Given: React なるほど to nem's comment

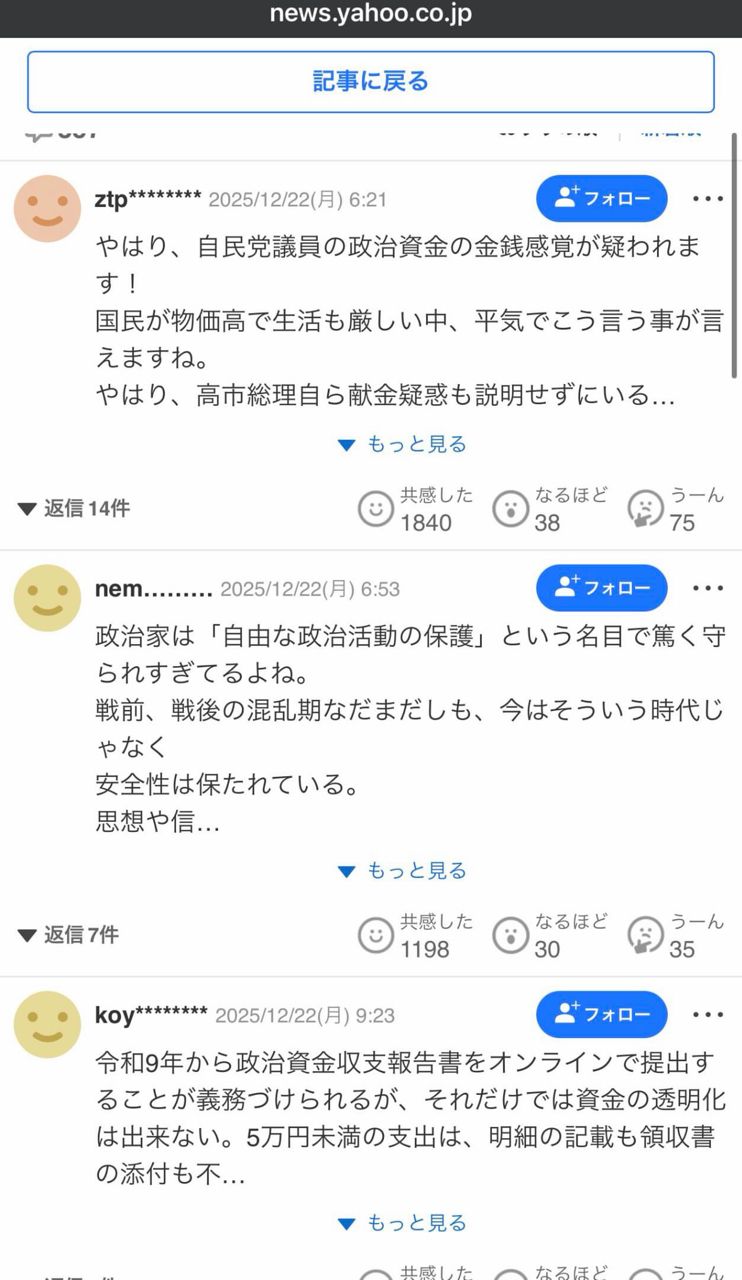Looking at the screenshot, I should [511, 935].
